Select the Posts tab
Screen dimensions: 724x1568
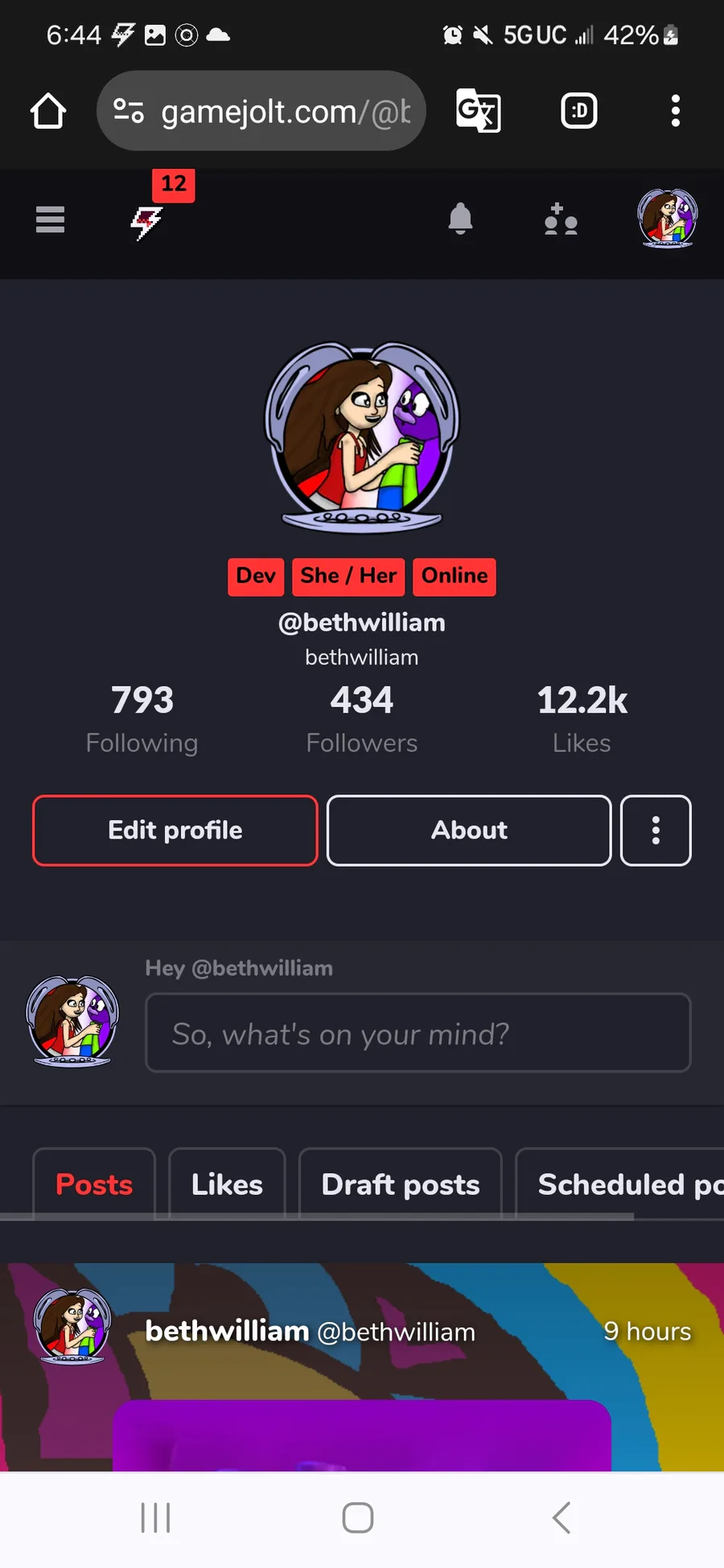(x=94, y=1184)
